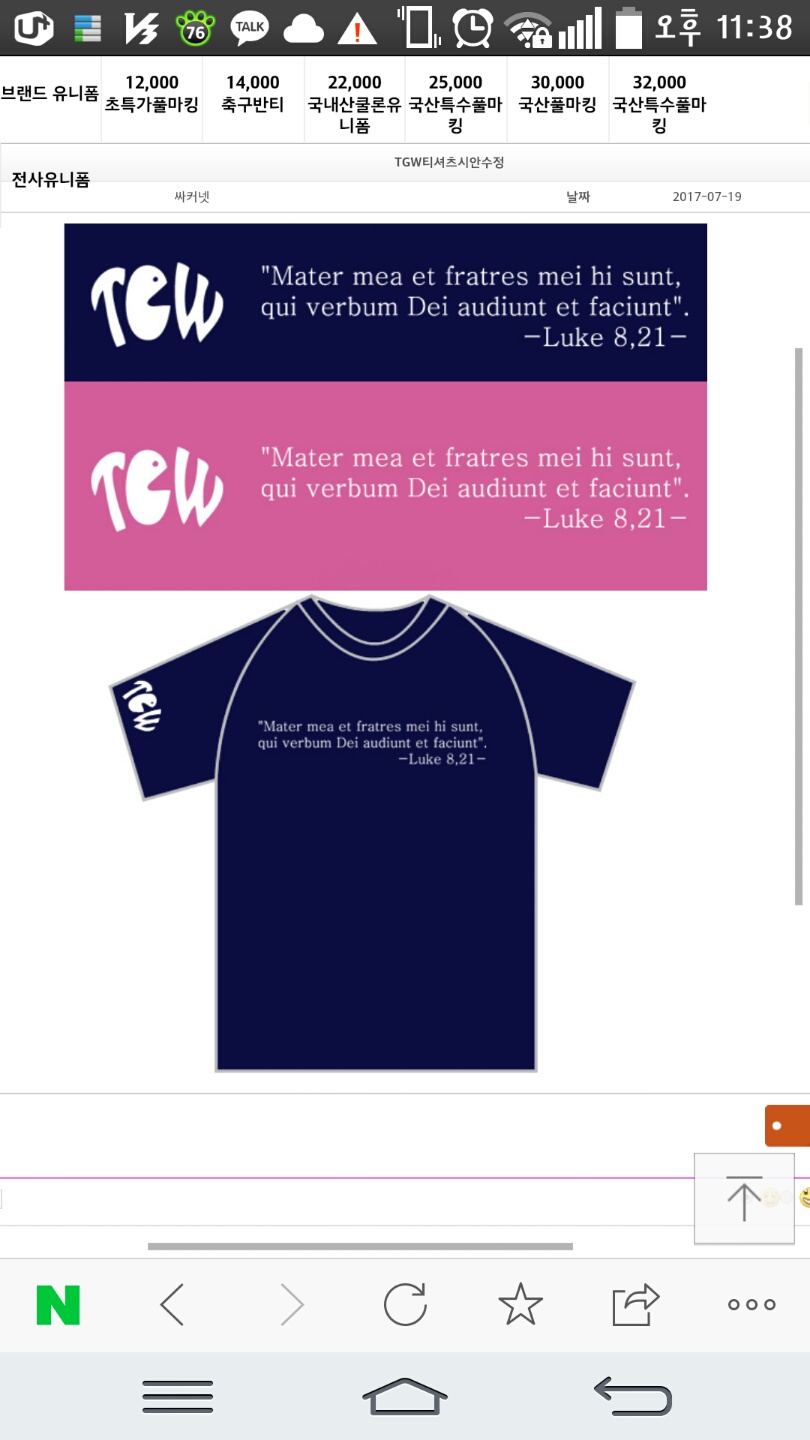This screenshot has width=810, height=1440.
Task: Reload the current page
Action: click(405, 1305)
